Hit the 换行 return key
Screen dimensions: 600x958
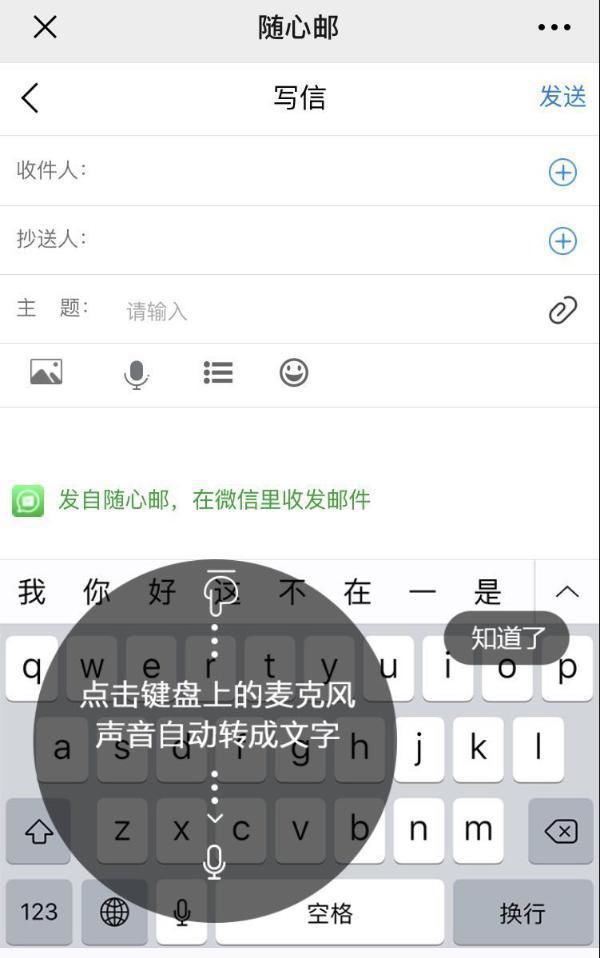click(x=522, y=912)
